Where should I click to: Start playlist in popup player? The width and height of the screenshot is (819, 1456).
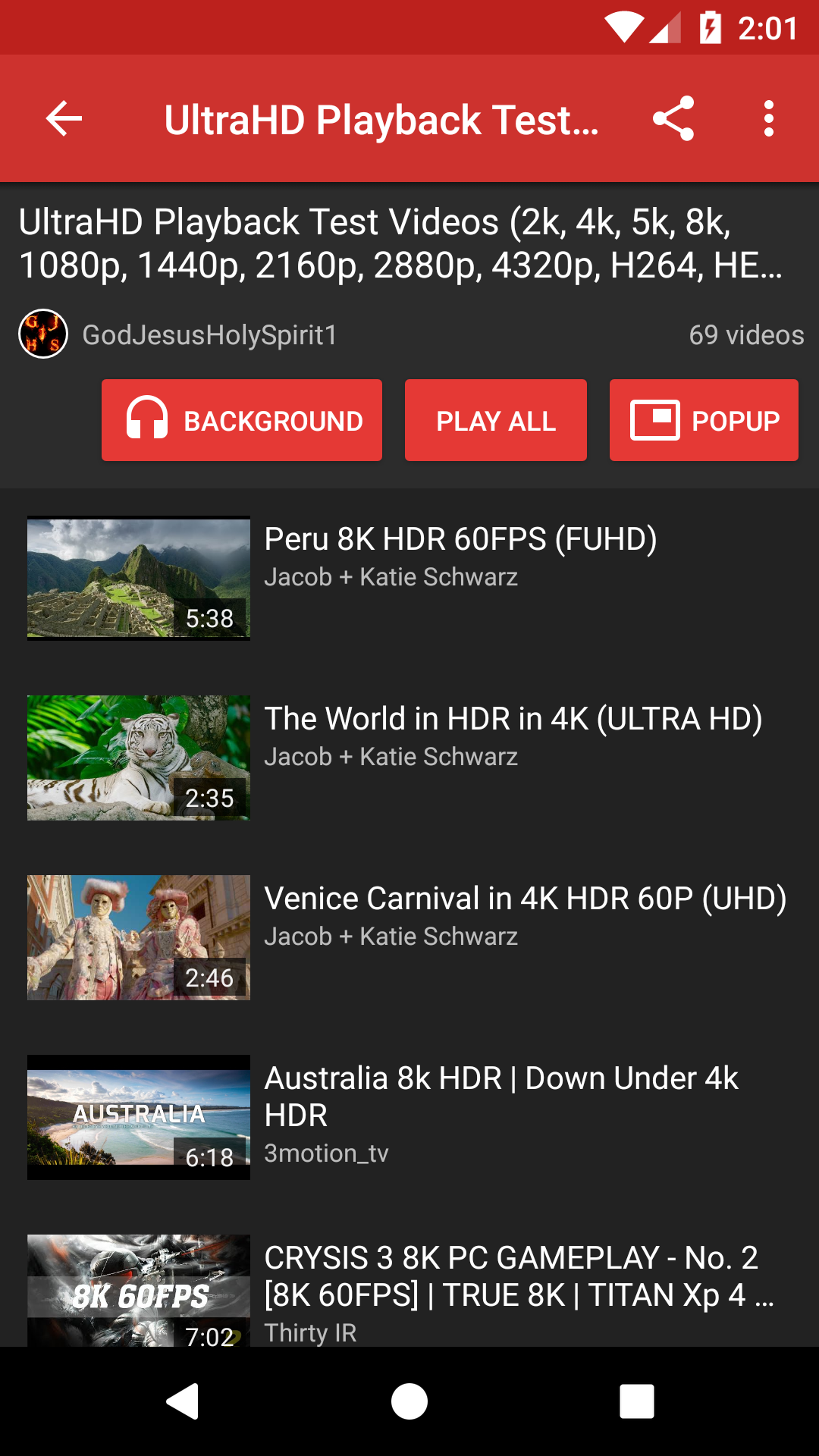(704, 420)
